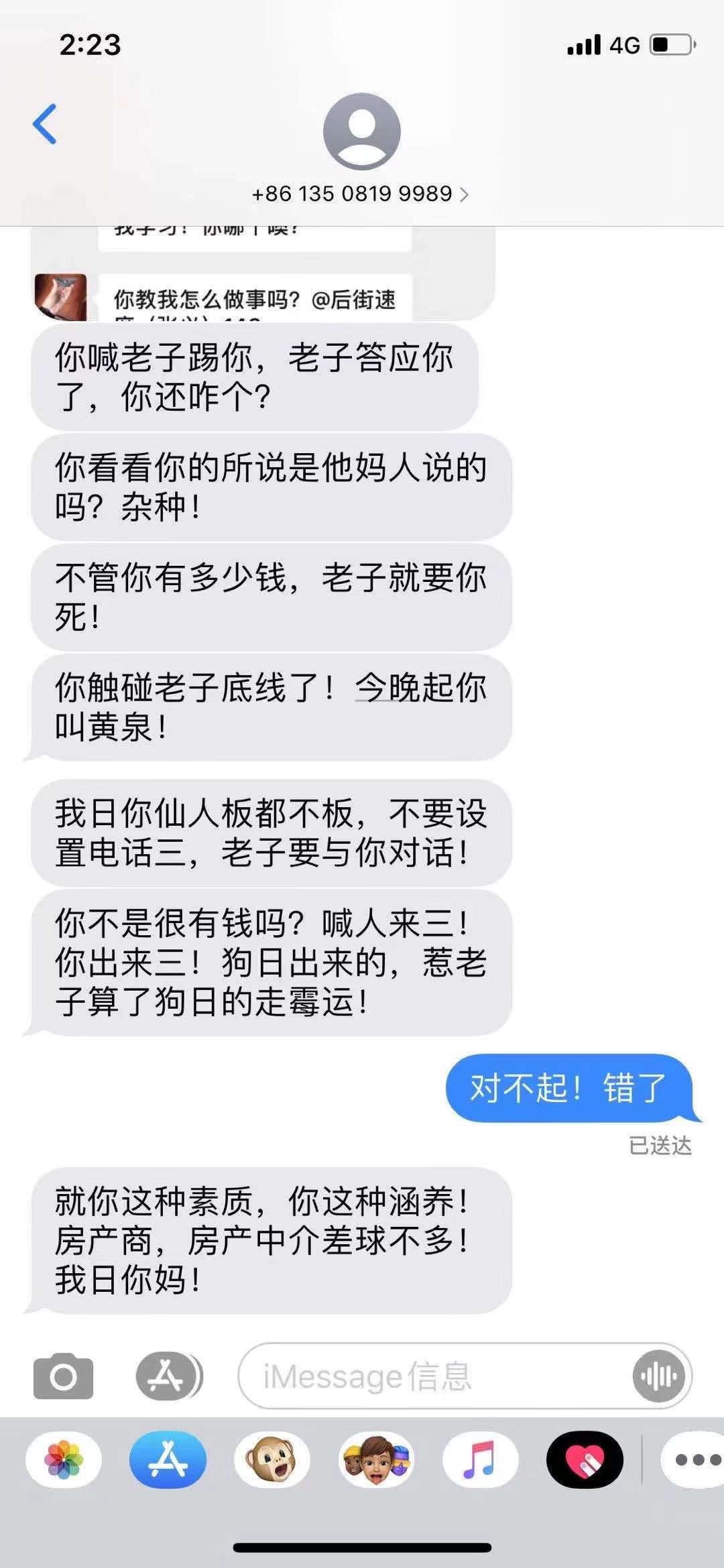The width and height of the screenshot is (724, 1568).
Task: Open the forwarded screenshot image at top
Action: (263, 274)
